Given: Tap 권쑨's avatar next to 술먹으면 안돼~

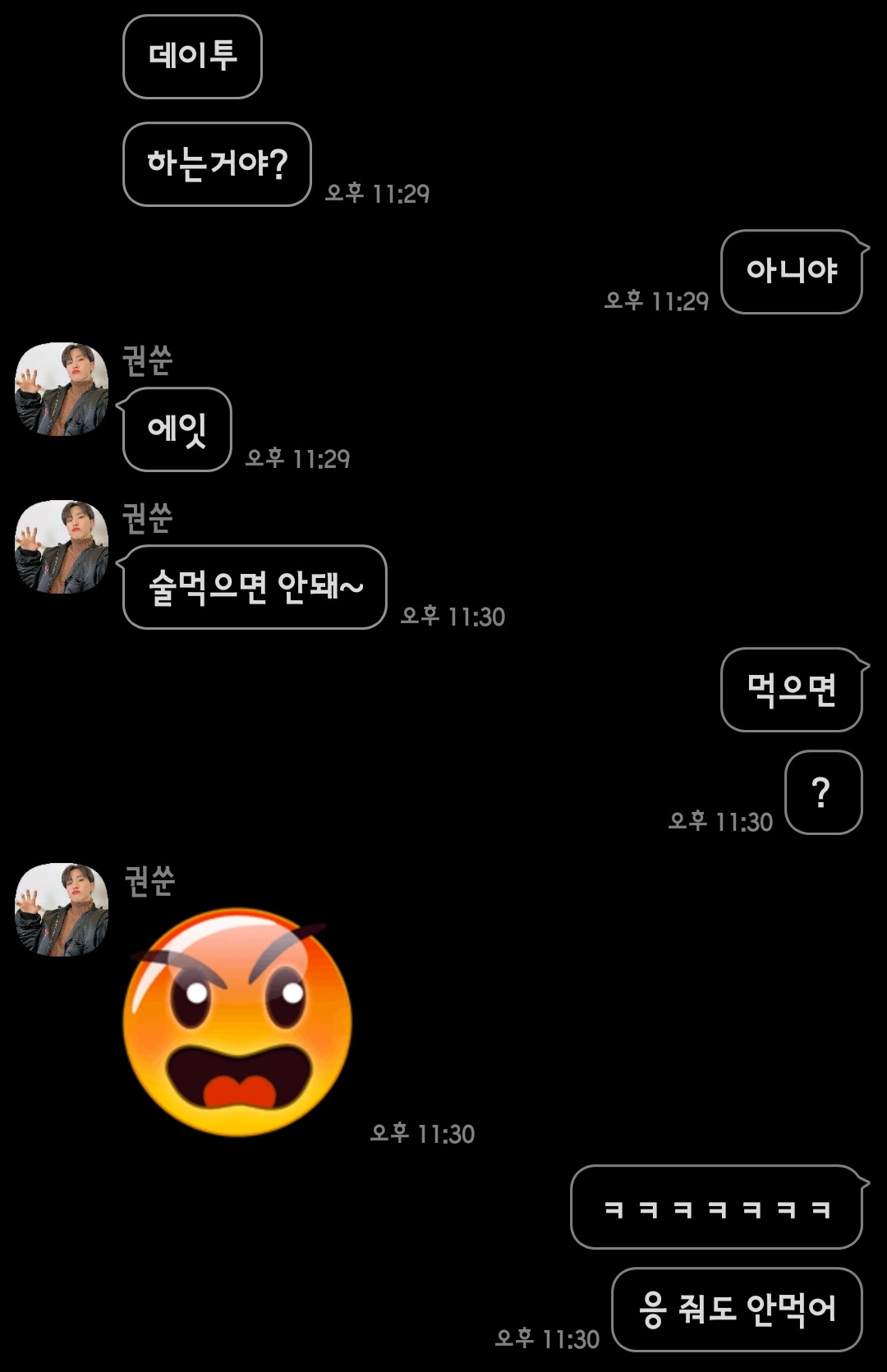Looking at the screenshot, I should (62, 547).
